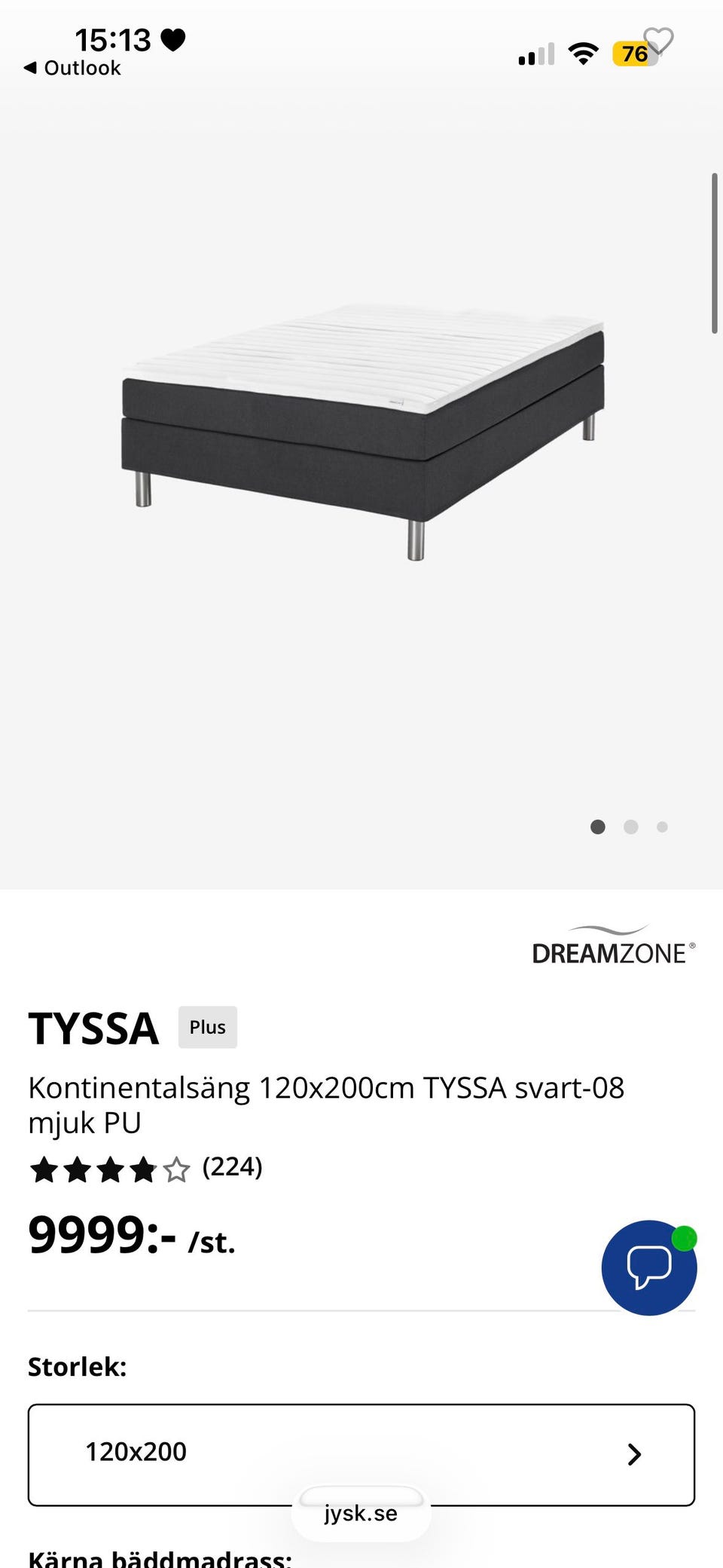Image resolution: width=723 pixels, height=1568 pixels.
Task: Tap the jysk.se address pill
Action: tap(361, 1512)
